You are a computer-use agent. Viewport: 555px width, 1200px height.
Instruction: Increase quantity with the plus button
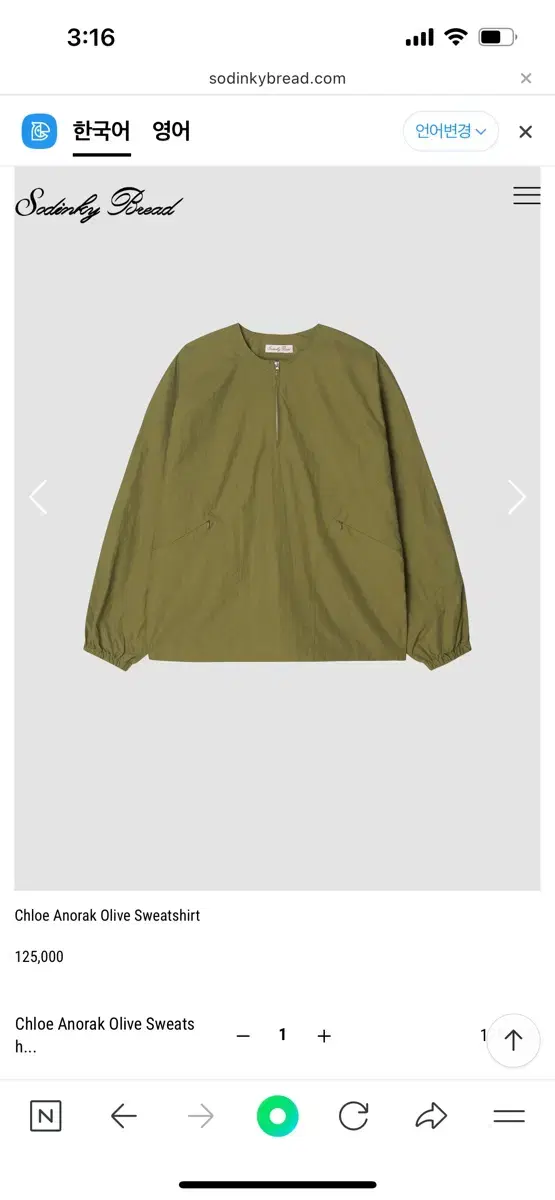324,1036
